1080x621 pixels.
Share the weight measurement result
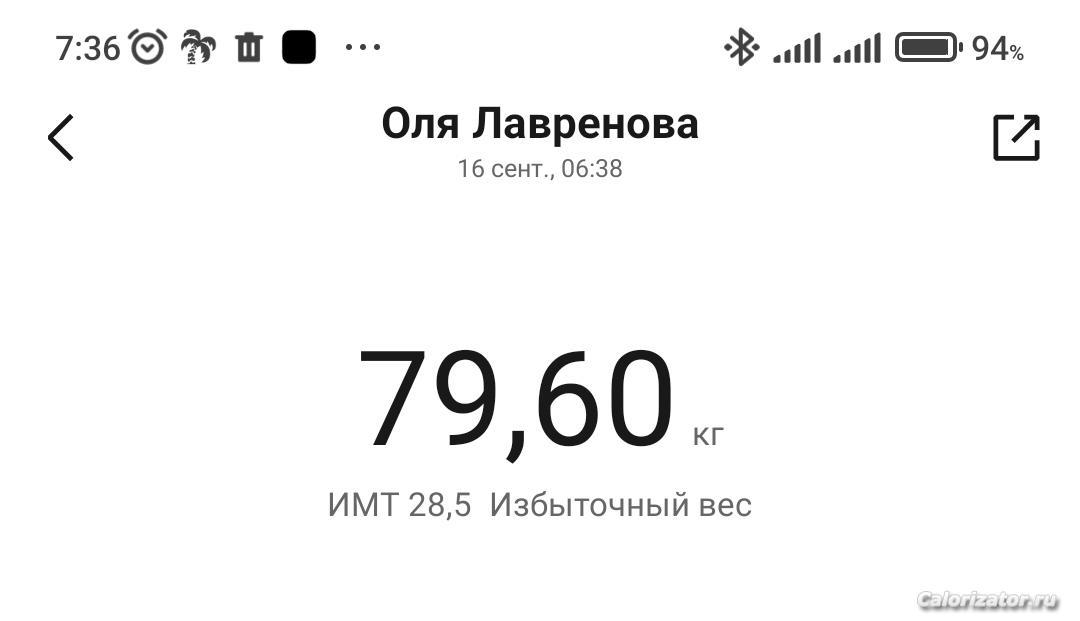pyautogui.click(x=1016, y=138)
